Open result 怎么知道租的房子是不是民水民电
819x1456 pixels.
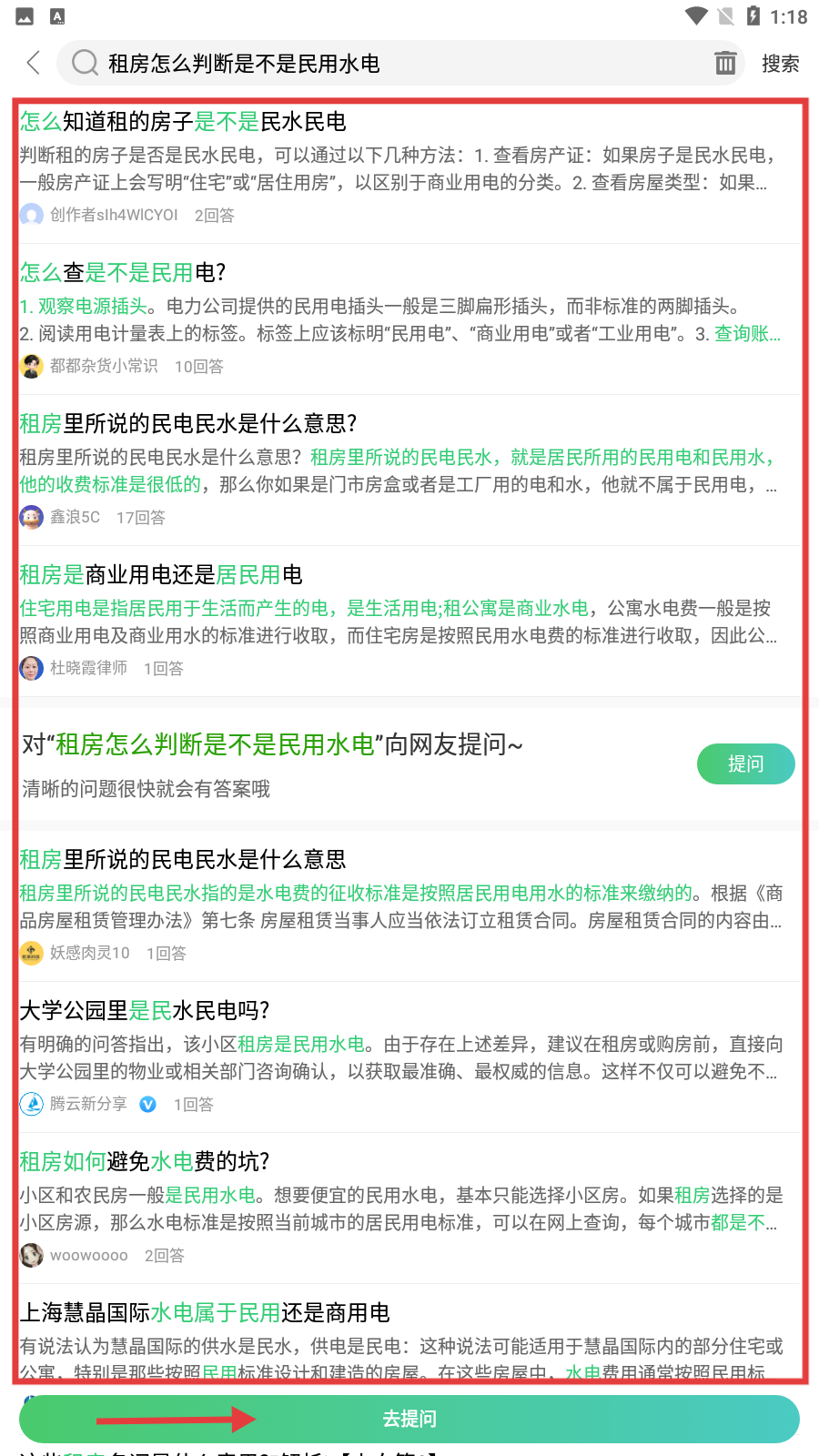coord(182,122)
